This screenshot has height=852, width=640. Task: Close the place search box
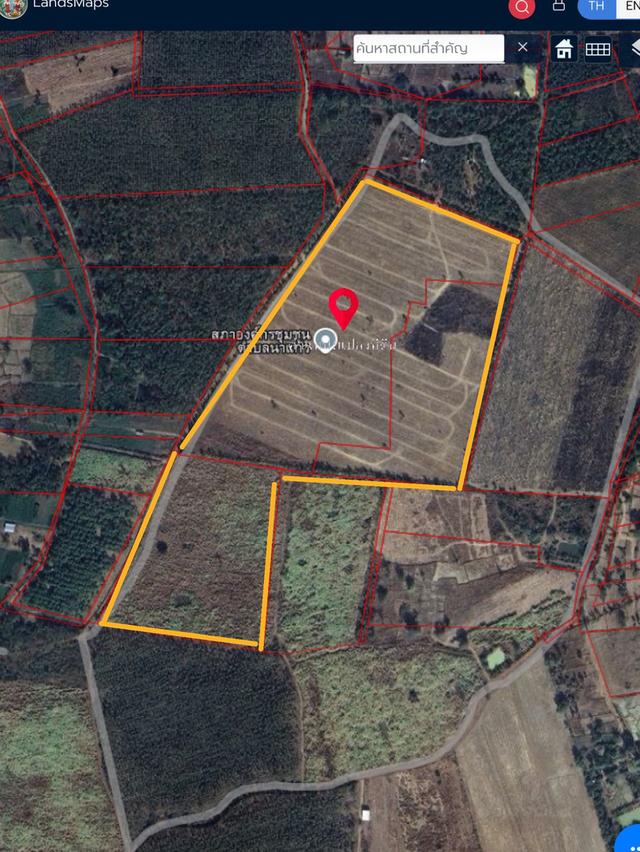[523, 48]
